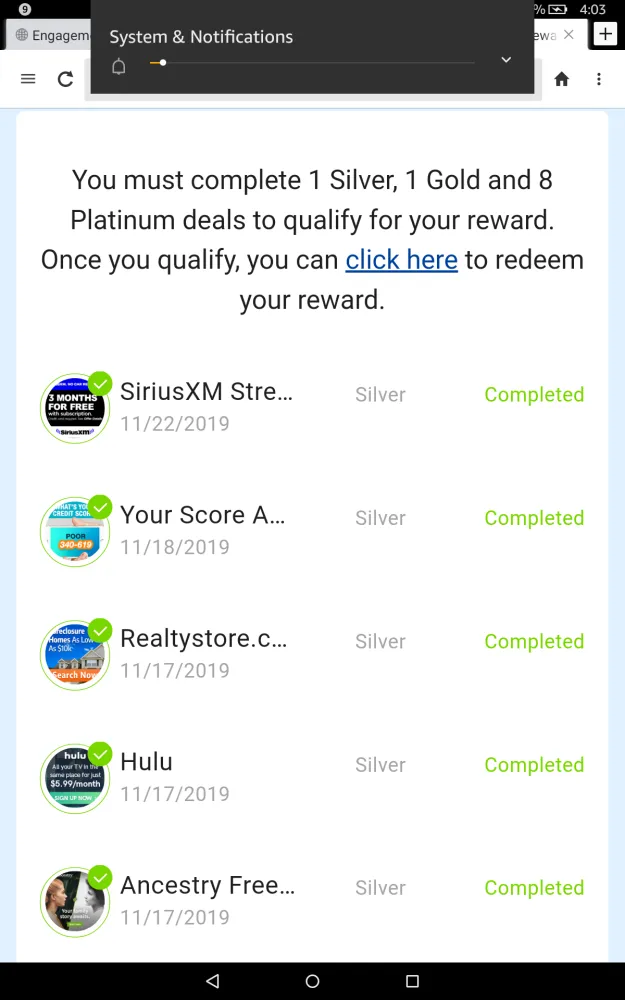Open the Your Score deal row
The image size is (625, 1000).
202,515
